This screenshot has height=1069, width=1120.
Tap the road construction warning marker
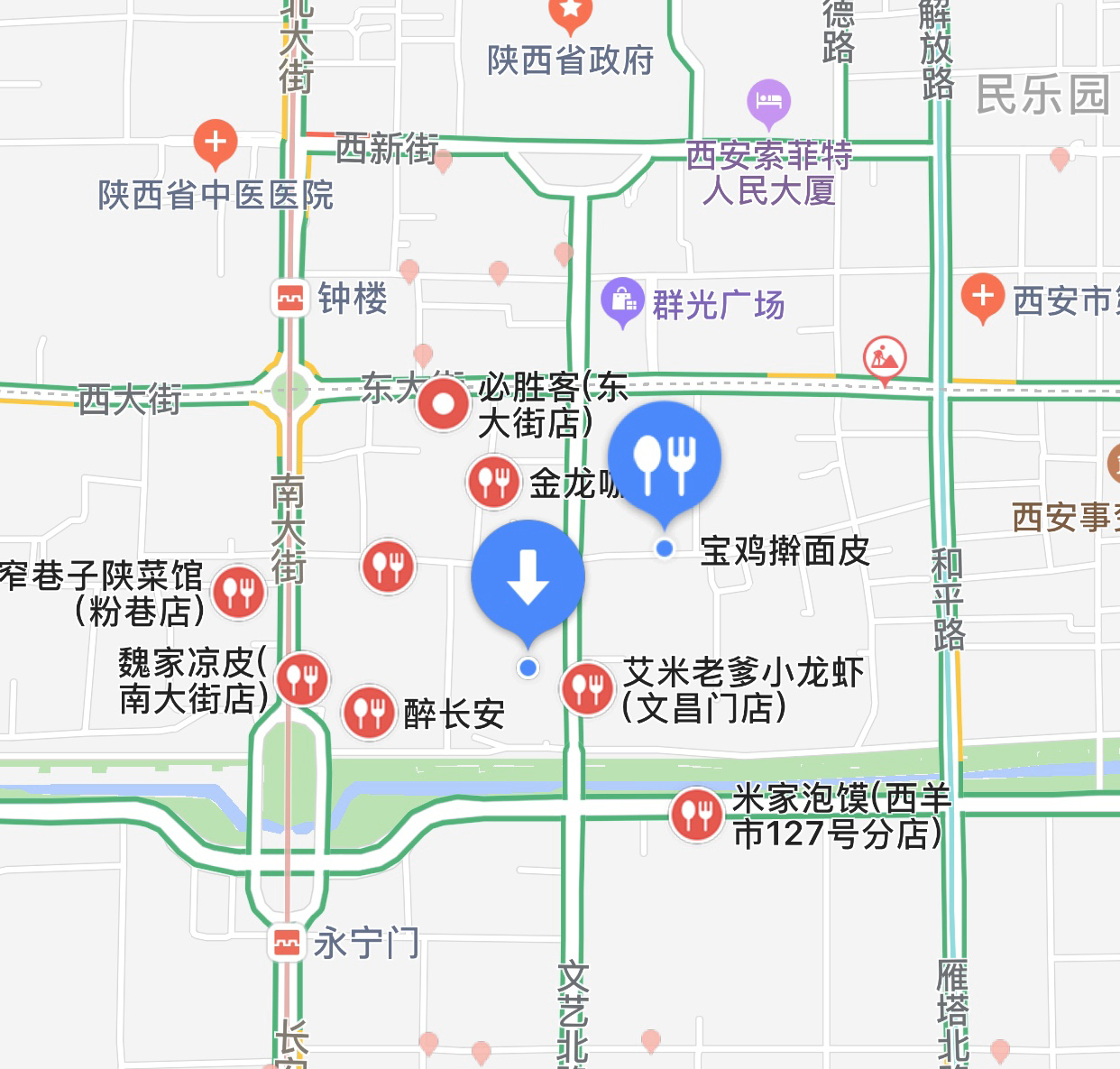pos(885,359)
